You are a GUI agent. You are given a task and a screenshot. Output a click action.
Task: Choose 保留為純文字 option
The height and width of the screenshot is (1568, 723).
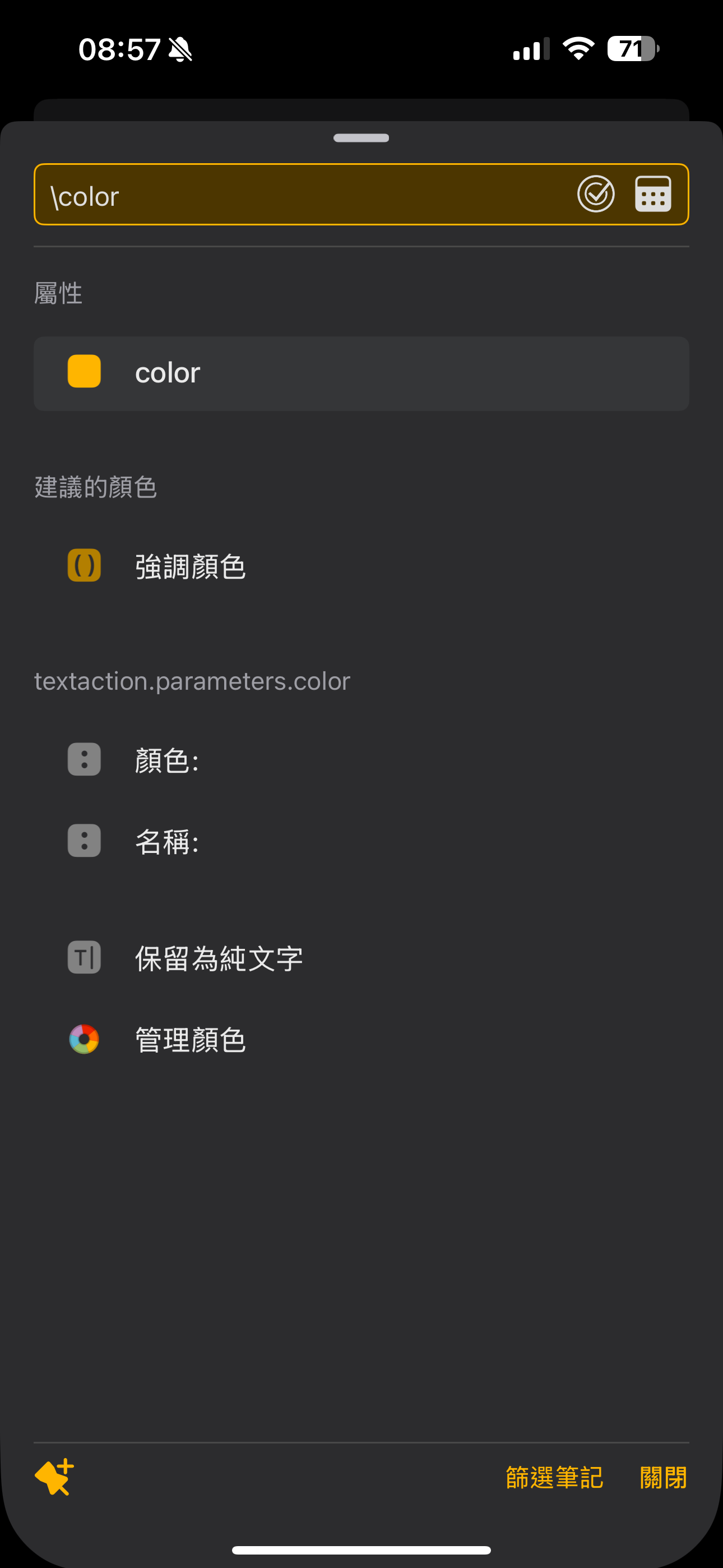tap(361, 958)
